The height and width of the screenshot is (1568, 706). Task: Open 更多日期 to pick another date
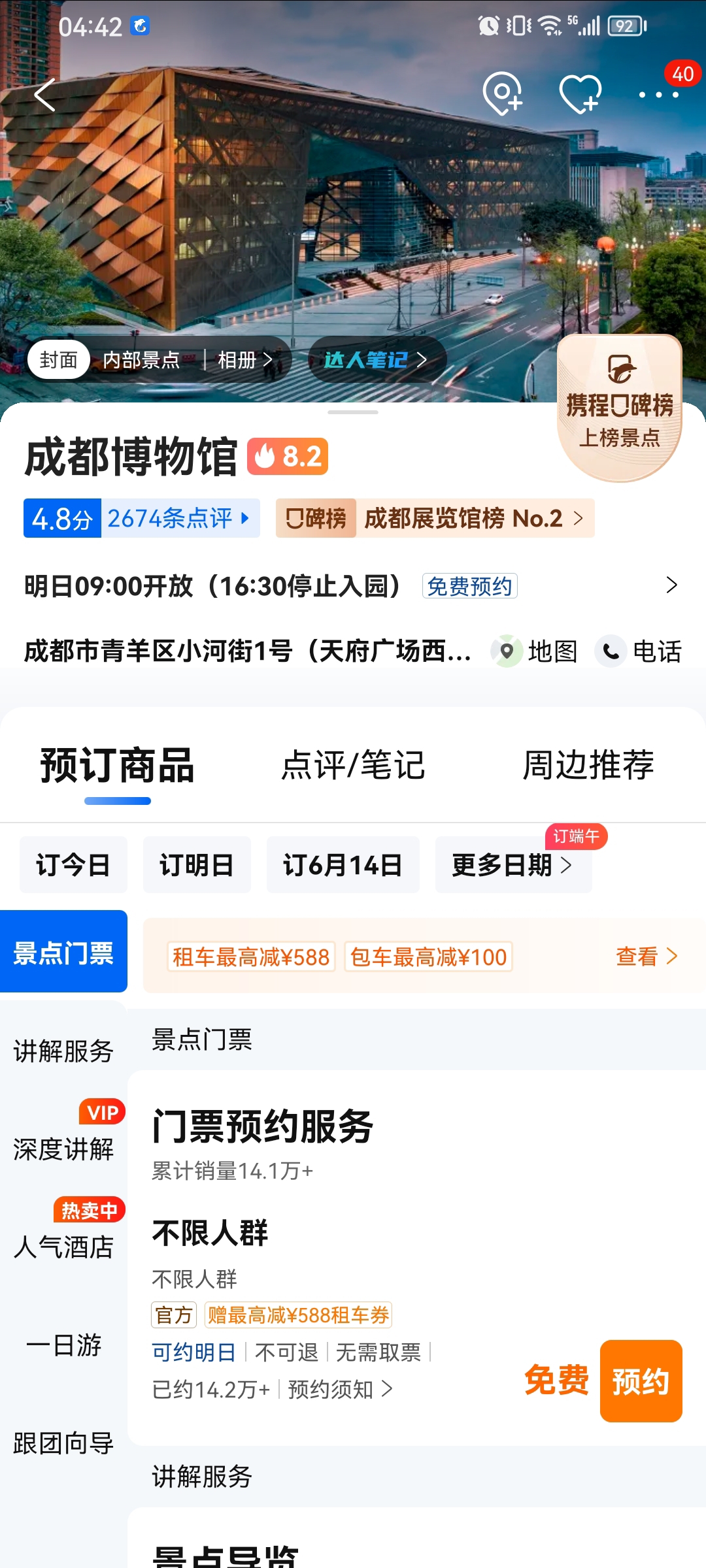513,864
